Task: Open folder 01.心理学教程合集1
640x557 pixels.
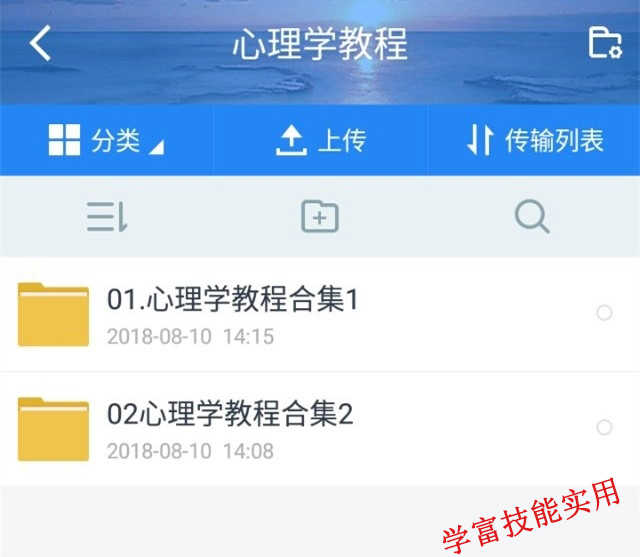Action: (x=232, y=314)
